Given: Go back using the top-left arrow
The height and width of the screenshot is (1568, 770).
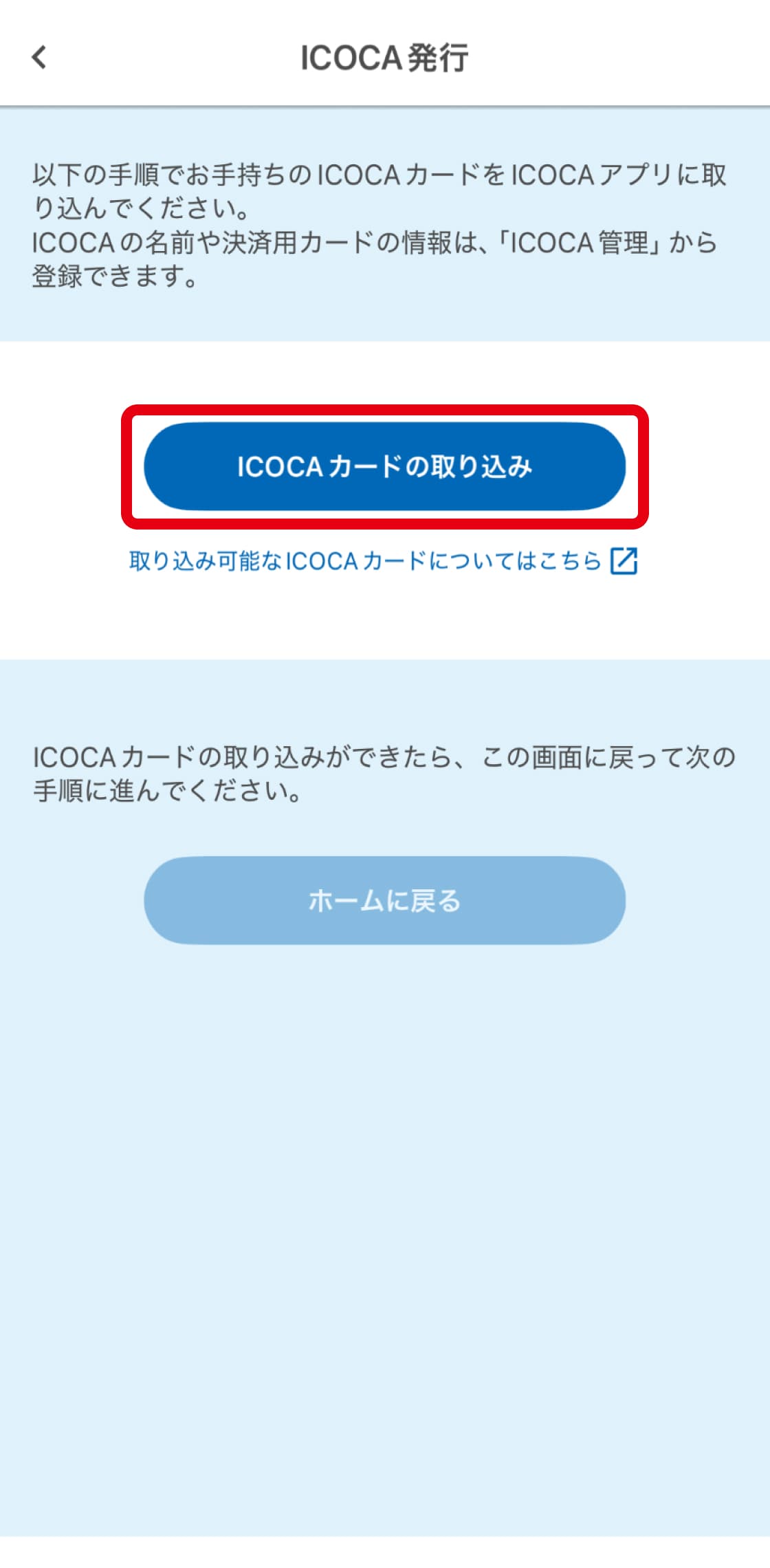Looking at the screenshot, I should point(39,57).
